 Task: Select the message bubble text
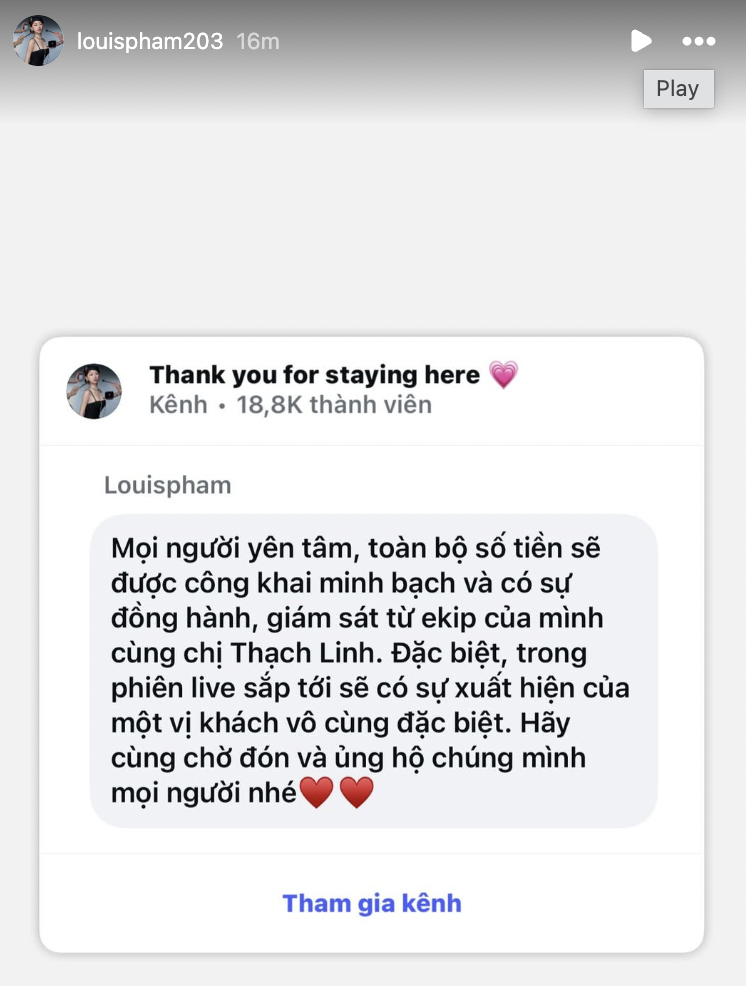371,670
